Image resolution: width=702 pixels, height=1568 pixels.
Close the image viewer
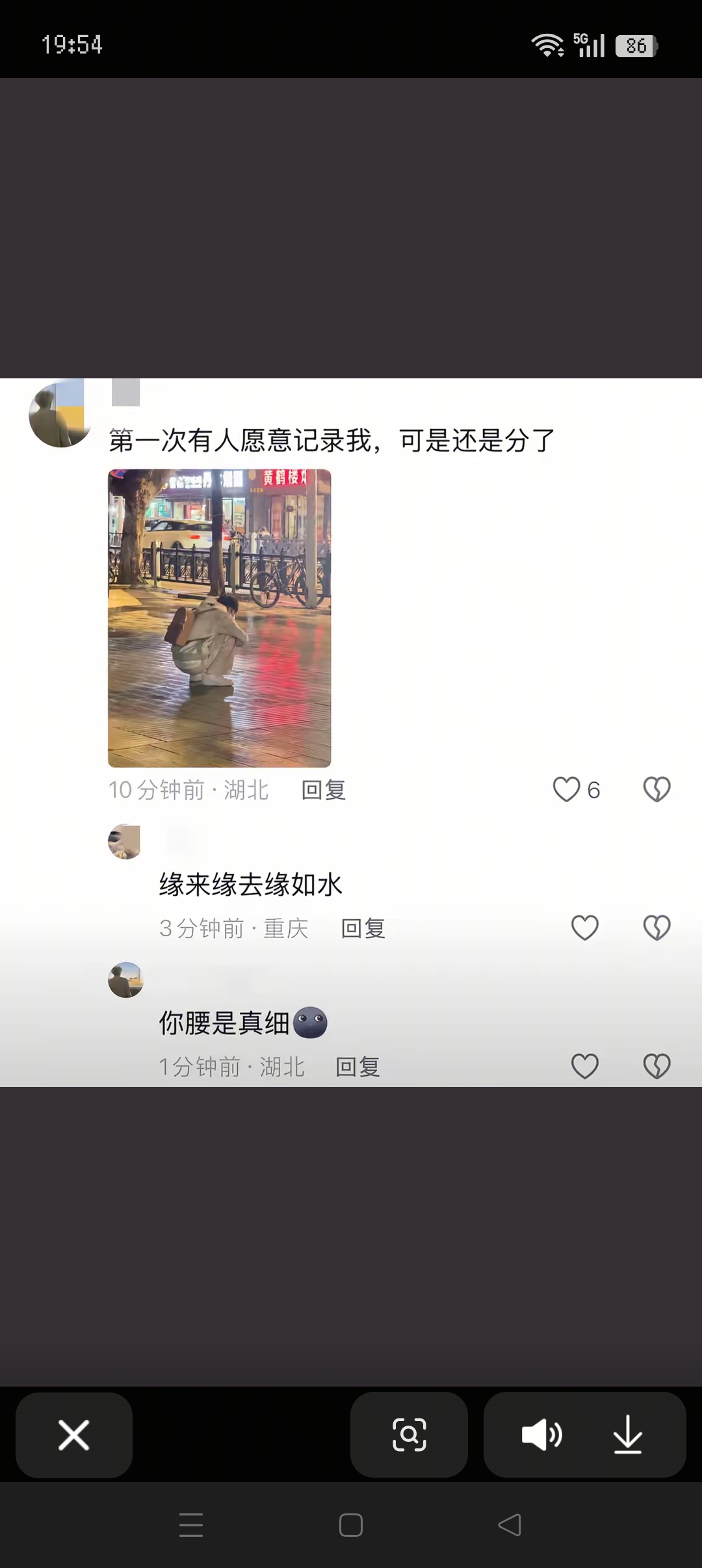click(74, 1435)
